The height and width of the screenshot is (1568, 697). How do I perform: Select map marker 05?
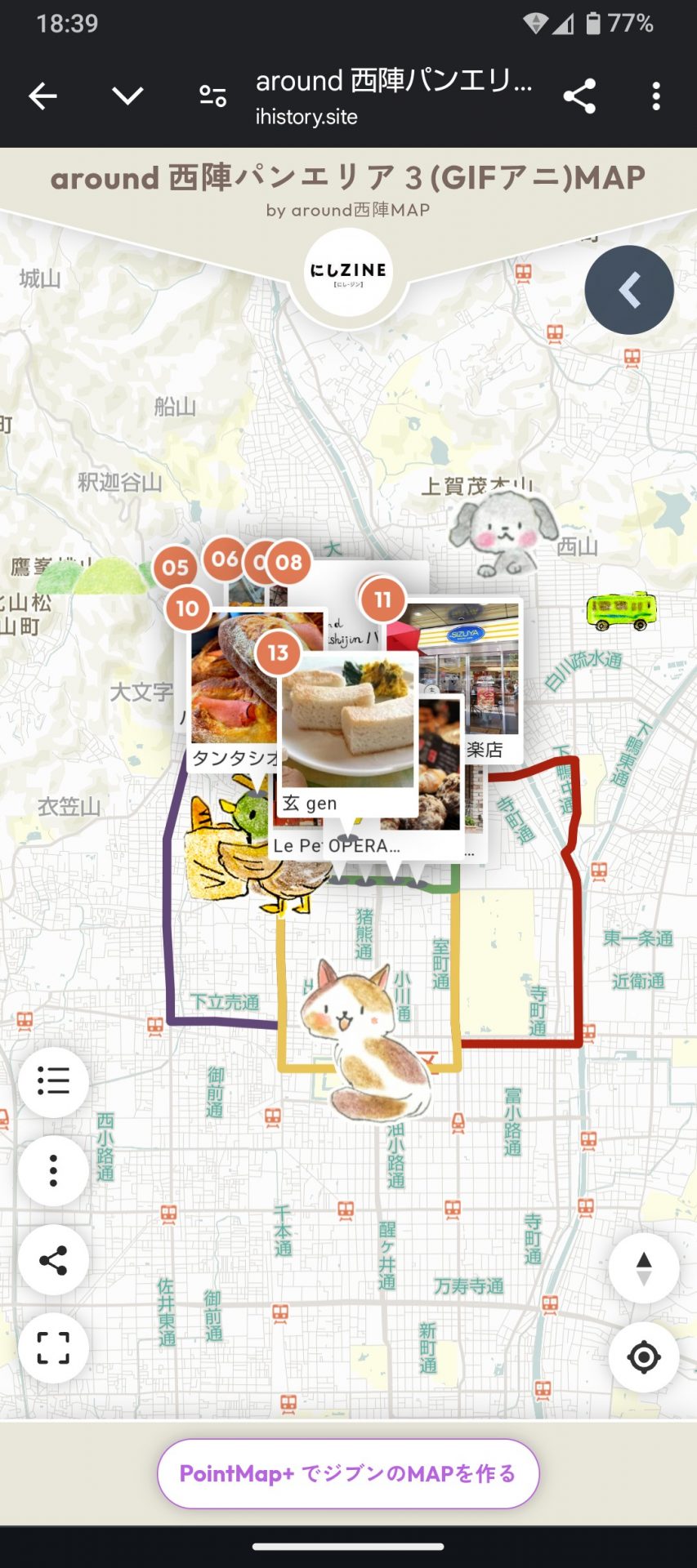[175, 567]
